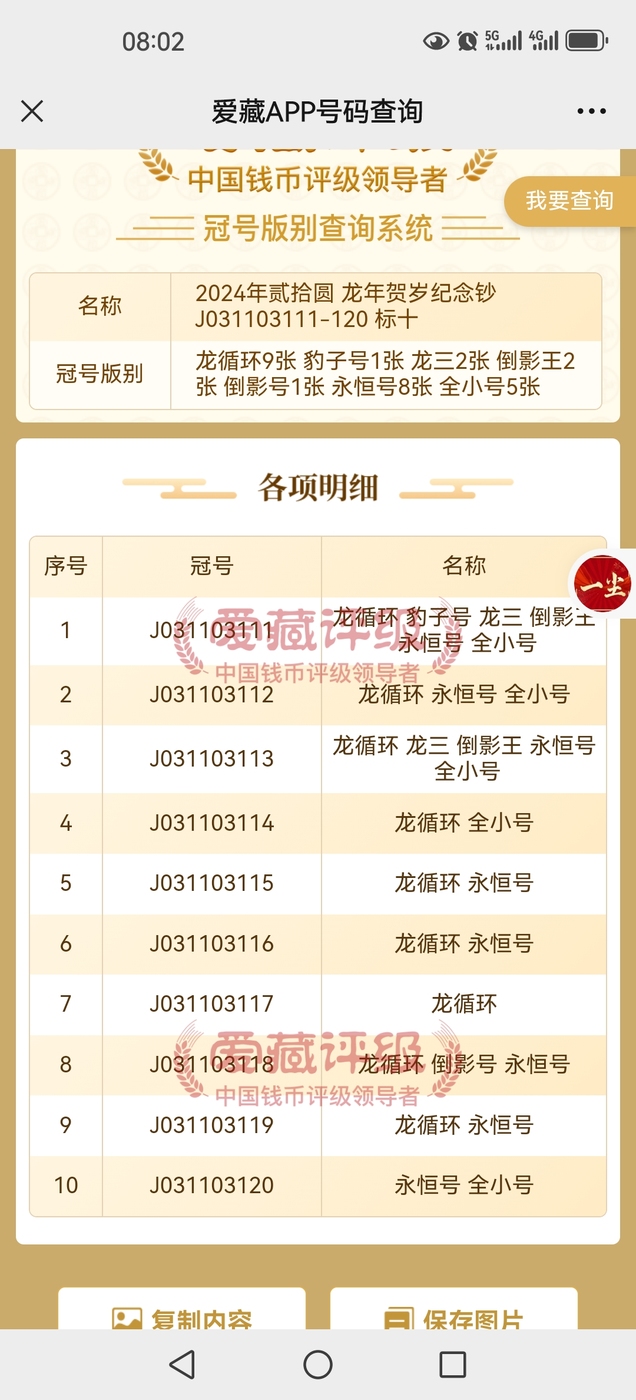The image size is (636, 1400).
Task: Tap 复制内容 to copy results
Action: tap(182, 1314)
